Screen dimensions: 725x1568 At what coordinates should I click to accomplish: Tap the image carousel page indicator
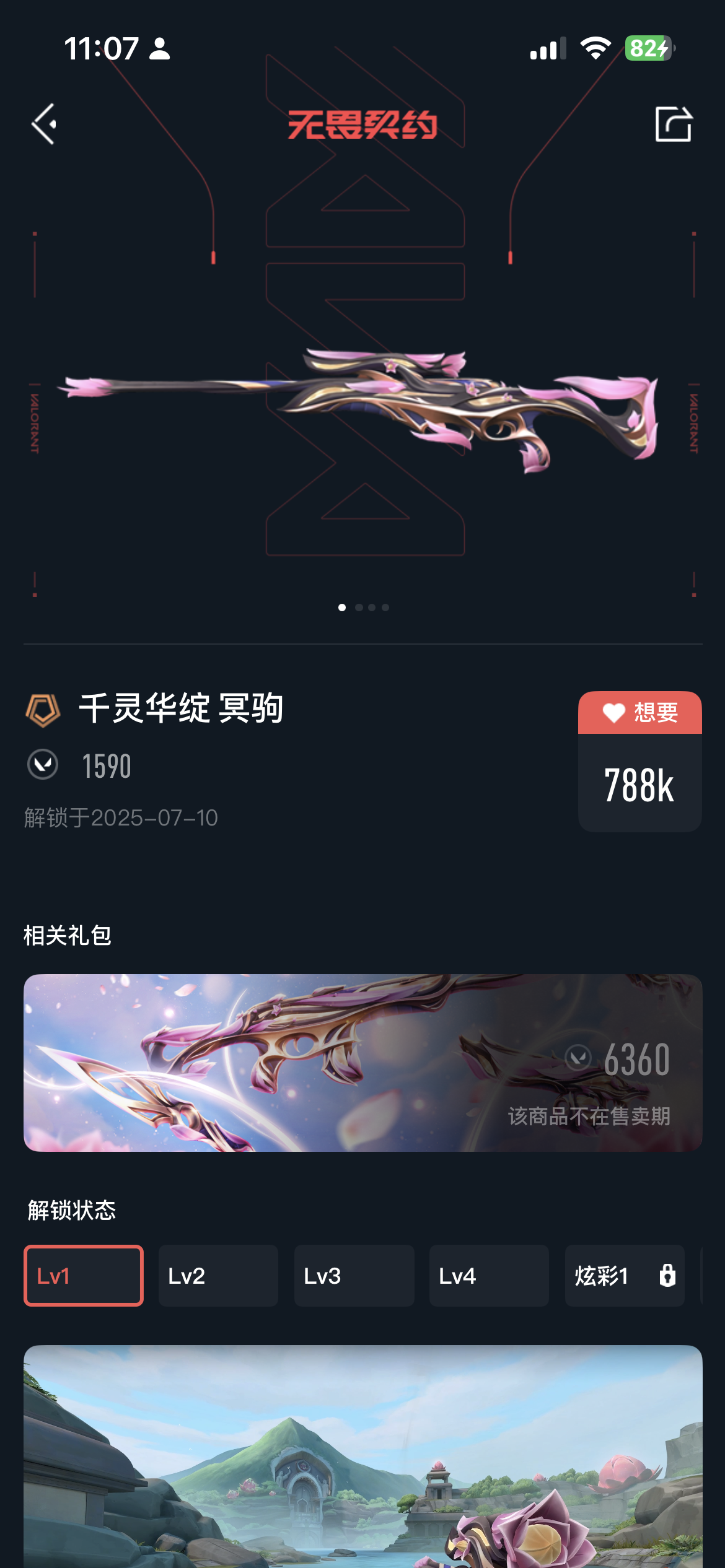363,608
